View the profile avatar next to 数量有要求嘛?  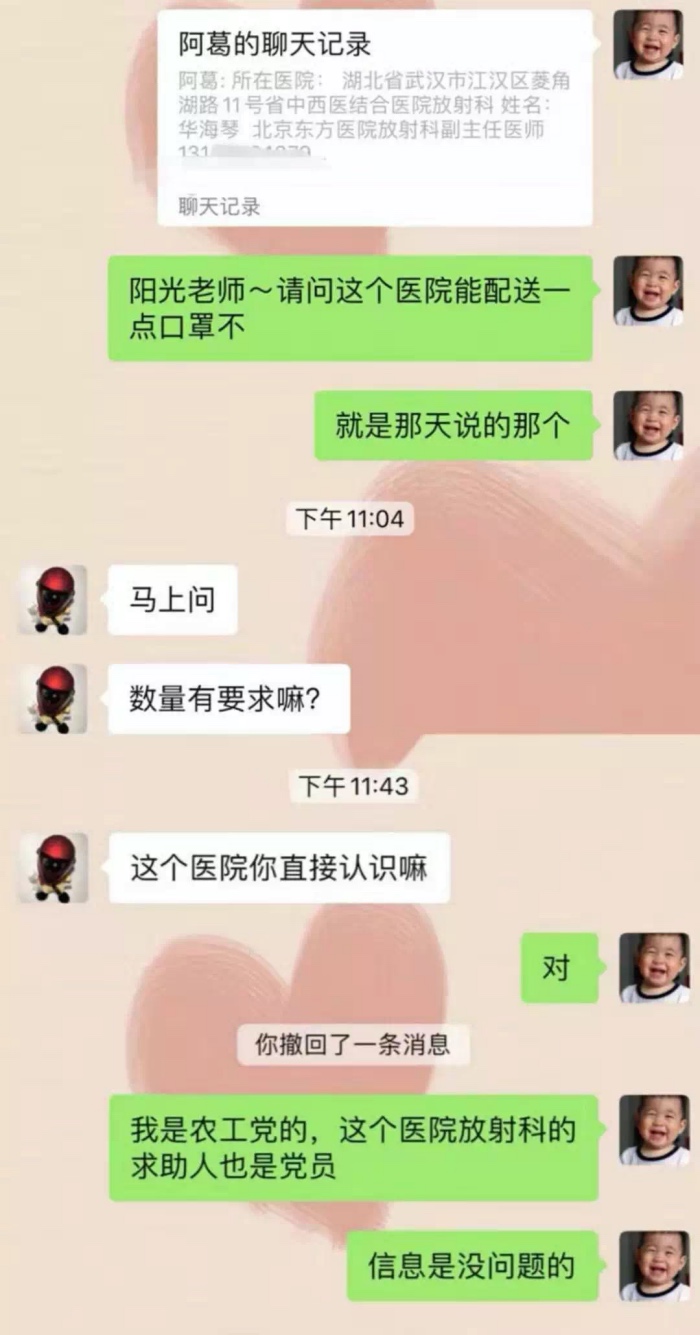point(53,699)
